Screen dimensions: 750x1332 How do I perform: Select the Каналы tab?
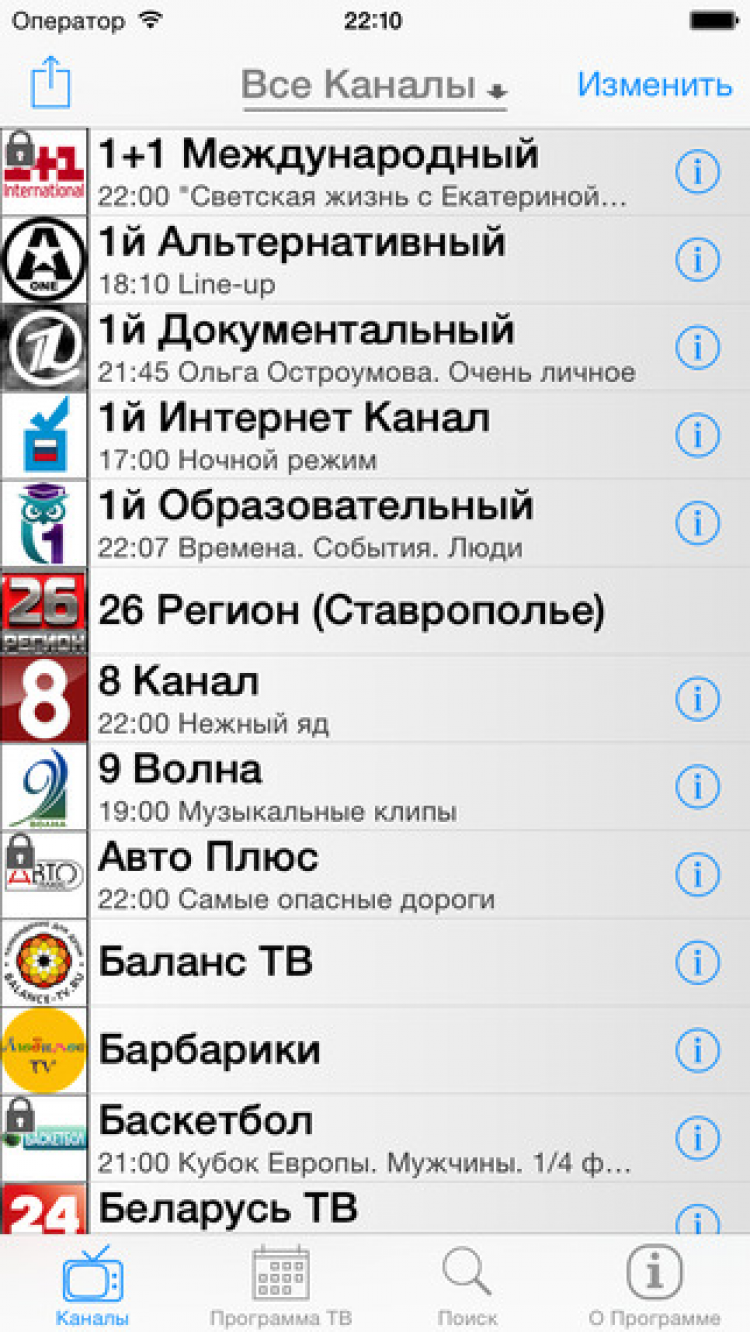93,1286
